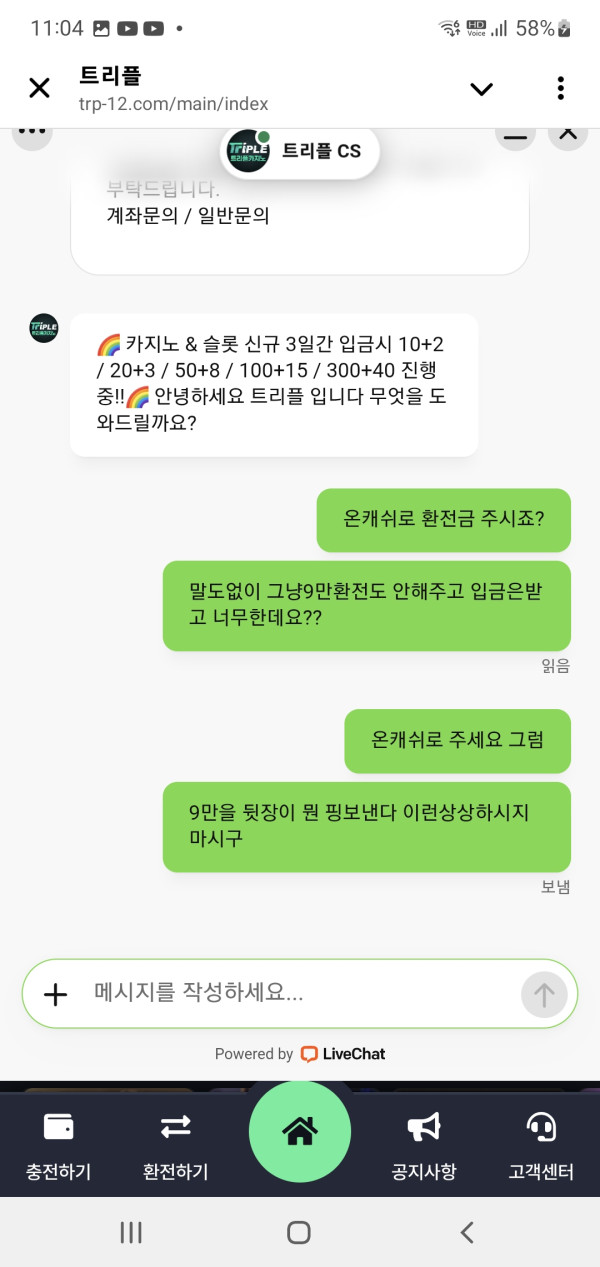
Task: Switch to the 환전하기 tab
Action: [x=176, y=1146]
